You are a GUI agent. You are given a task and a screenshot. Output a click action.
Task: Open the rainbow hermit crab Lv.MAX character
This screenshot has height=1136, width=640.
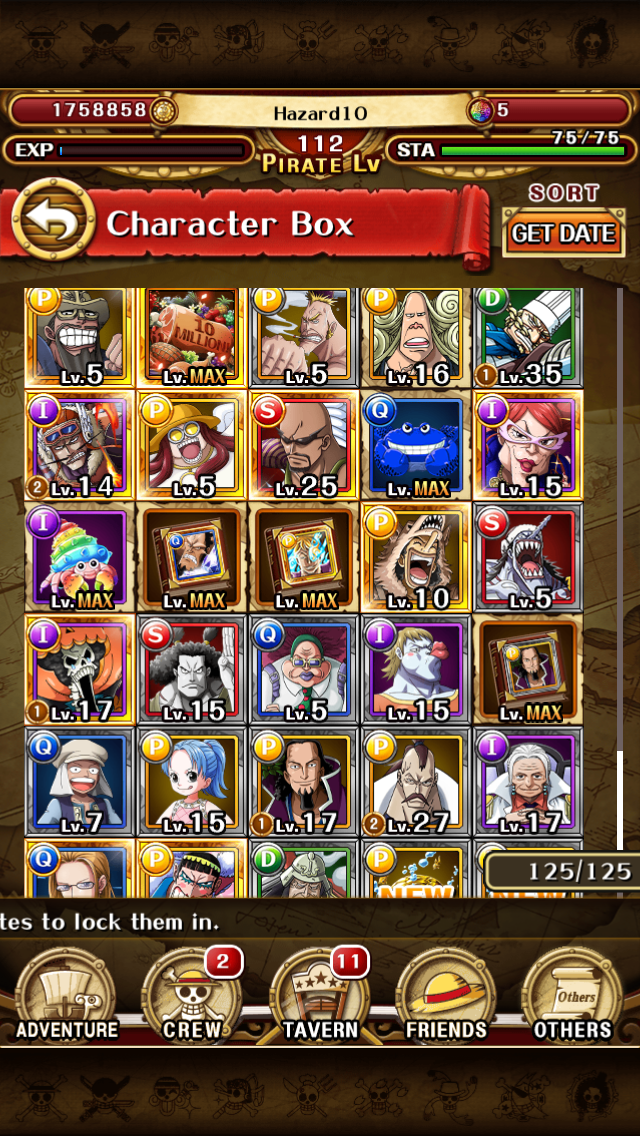pyautogui.click(x=79, y=556)
